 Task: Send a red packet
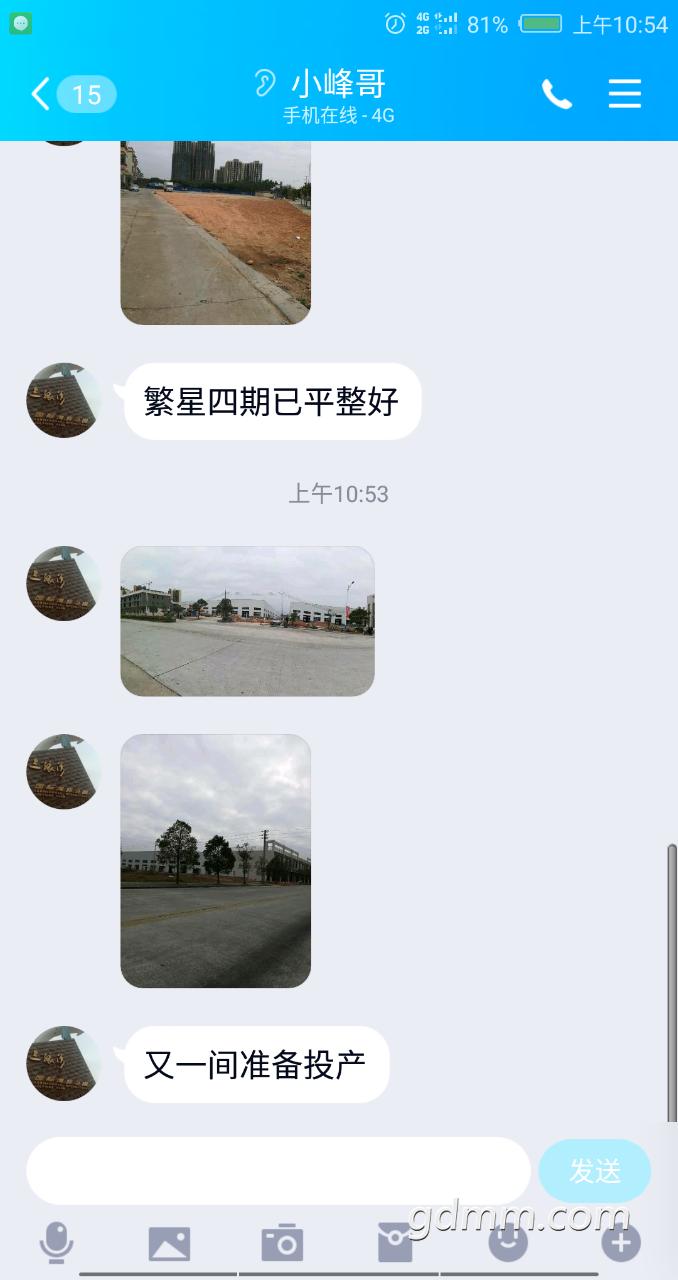coord(395,1243)
